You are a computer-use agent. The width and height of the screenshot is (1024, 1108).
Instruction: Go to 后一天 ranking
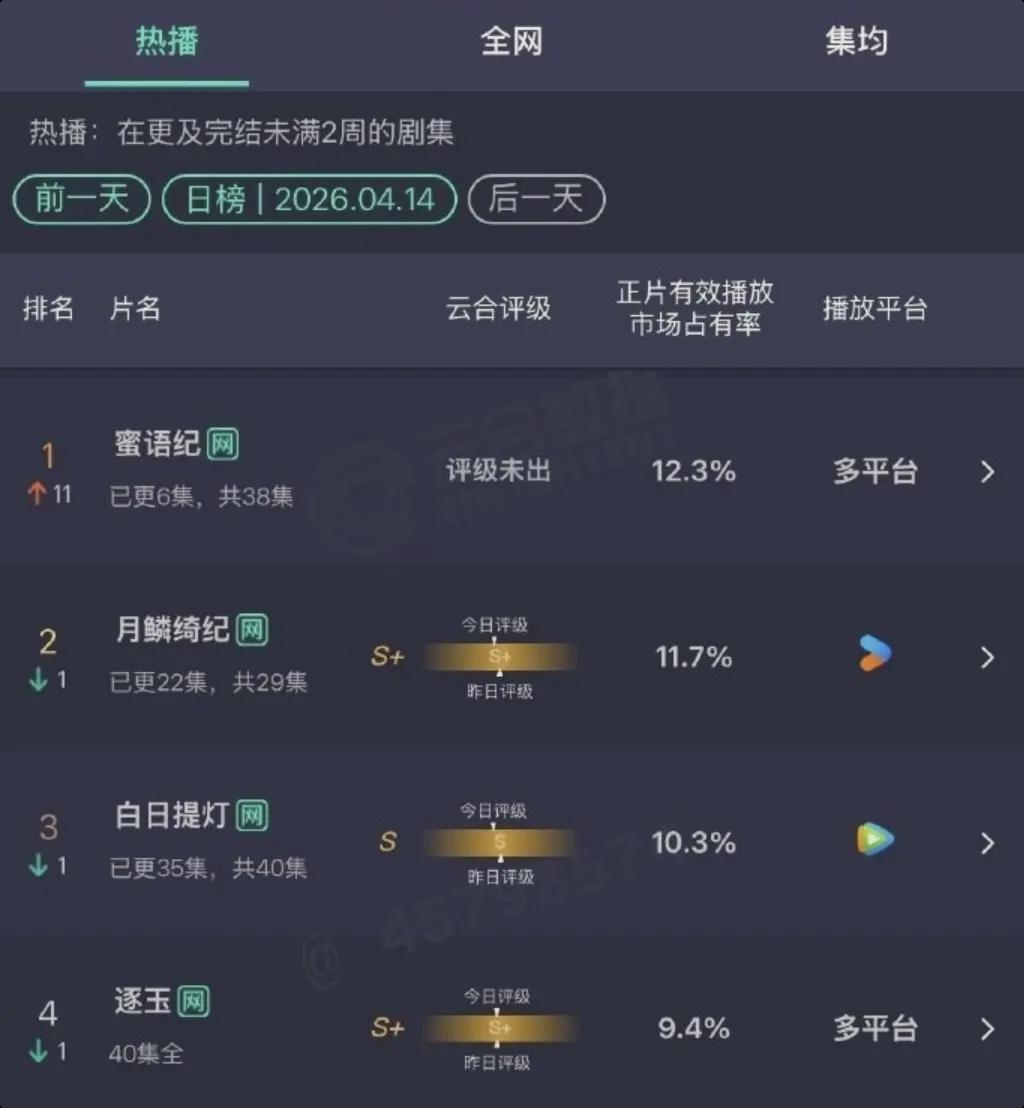click(x=536, y=199)
